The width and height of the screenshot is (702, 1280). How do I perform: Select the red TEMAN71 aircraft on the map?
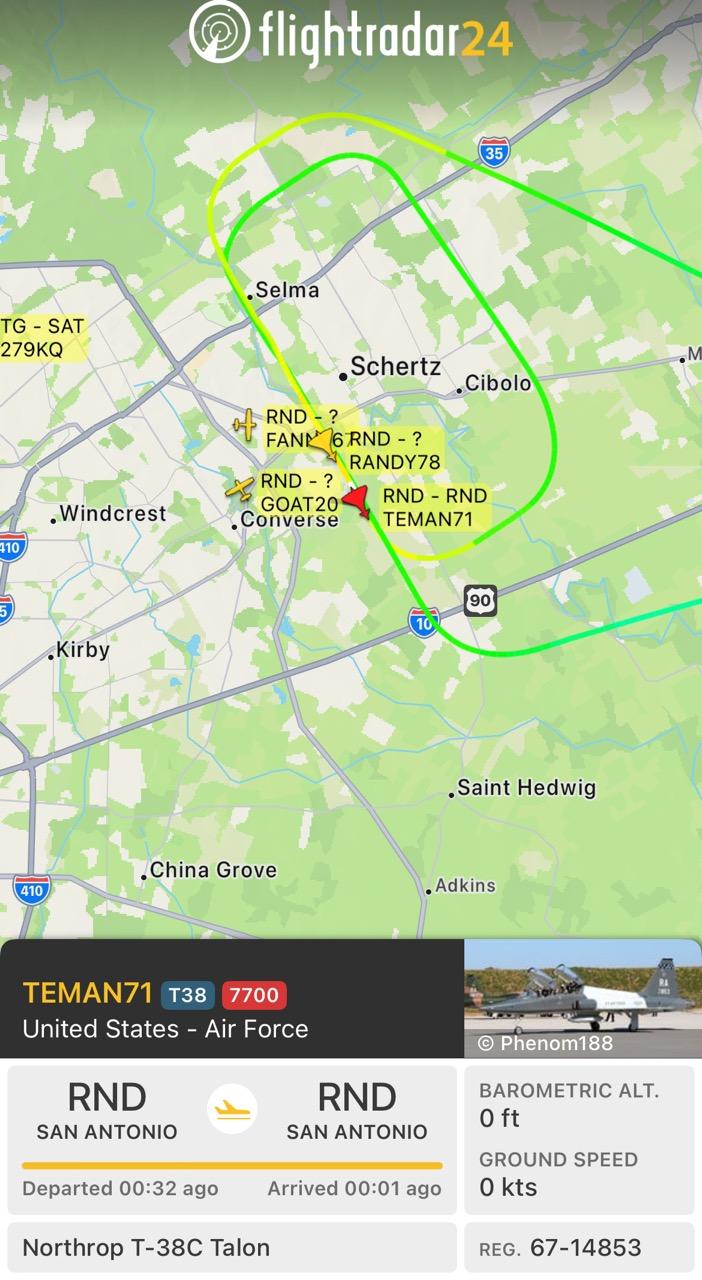tap(357, 500)
